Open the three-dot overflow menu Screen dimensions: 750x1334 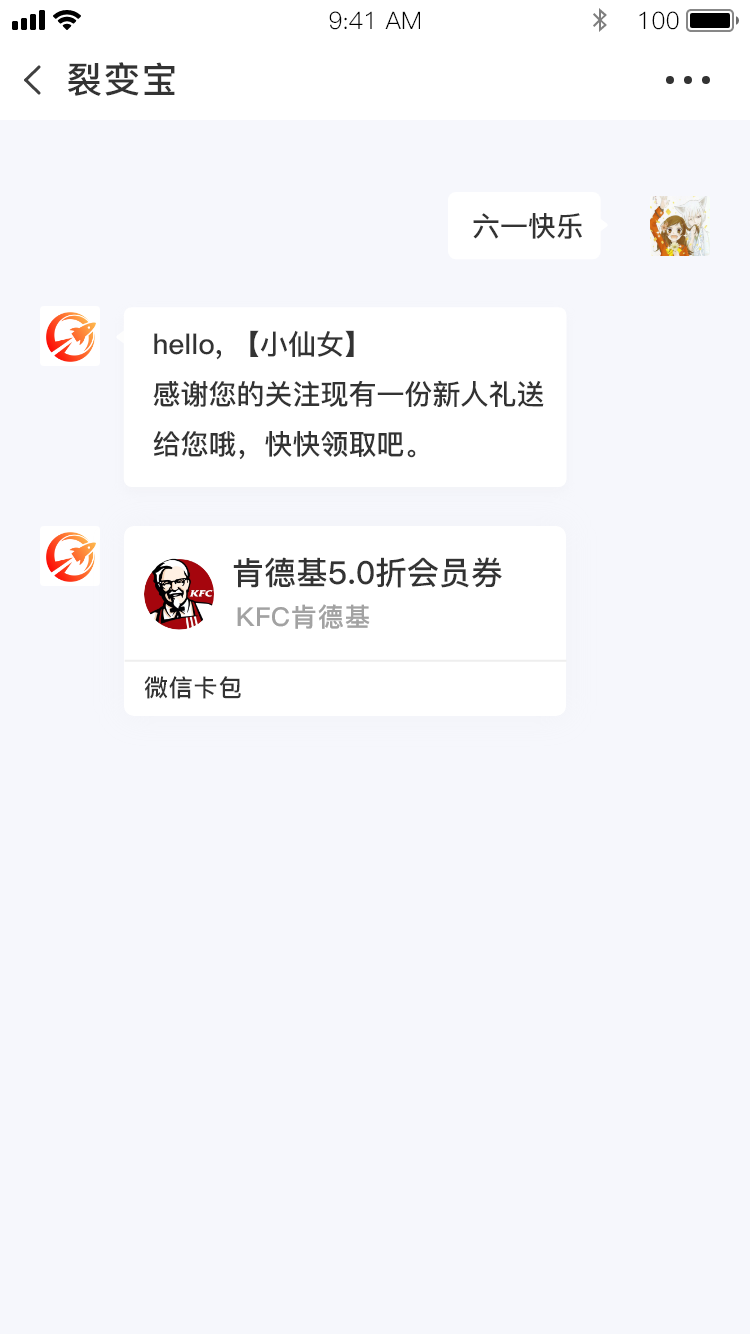pyautogui.click(x=688, y=80)
